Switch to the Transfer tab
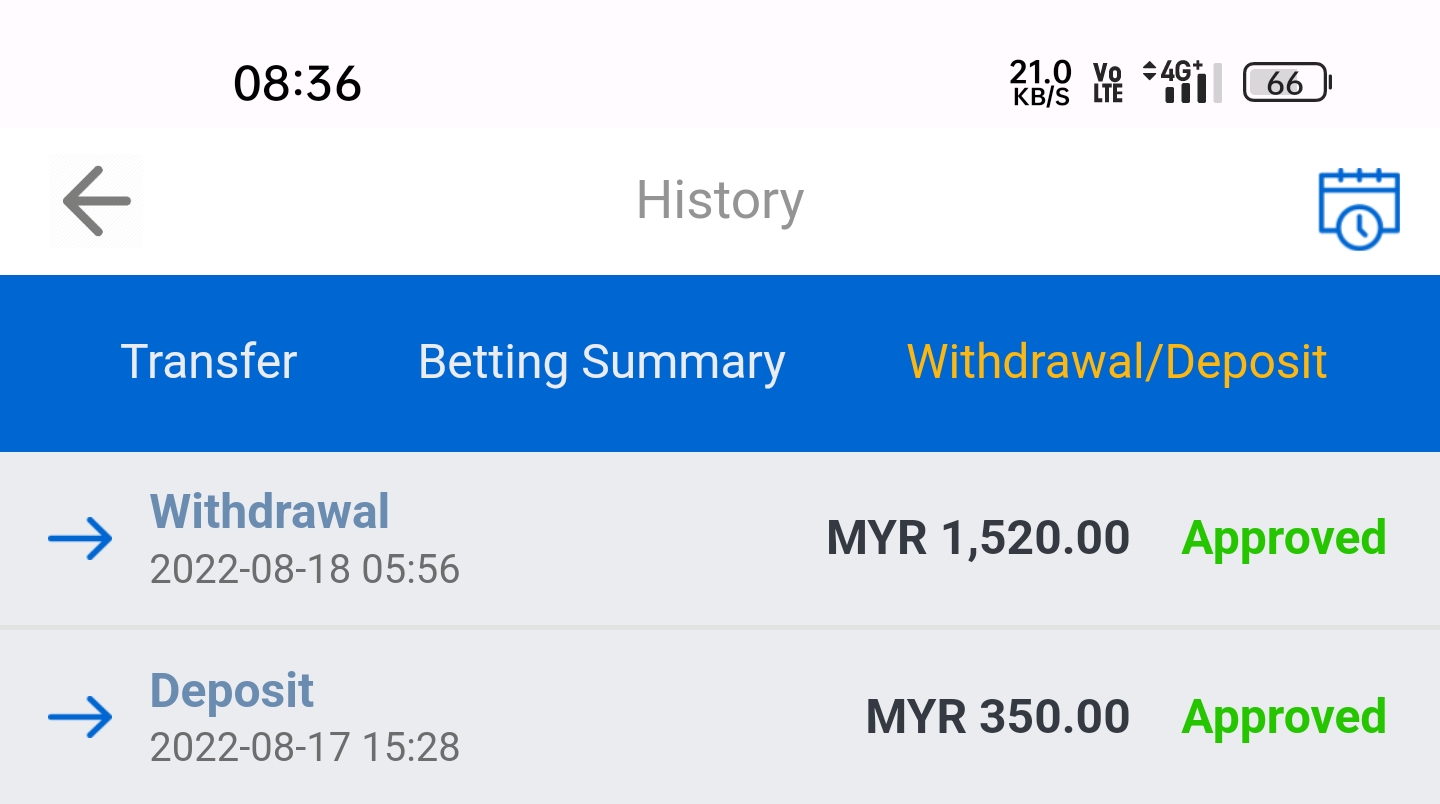The width and height of the screenshot is (1440, 804). (209, 362)
